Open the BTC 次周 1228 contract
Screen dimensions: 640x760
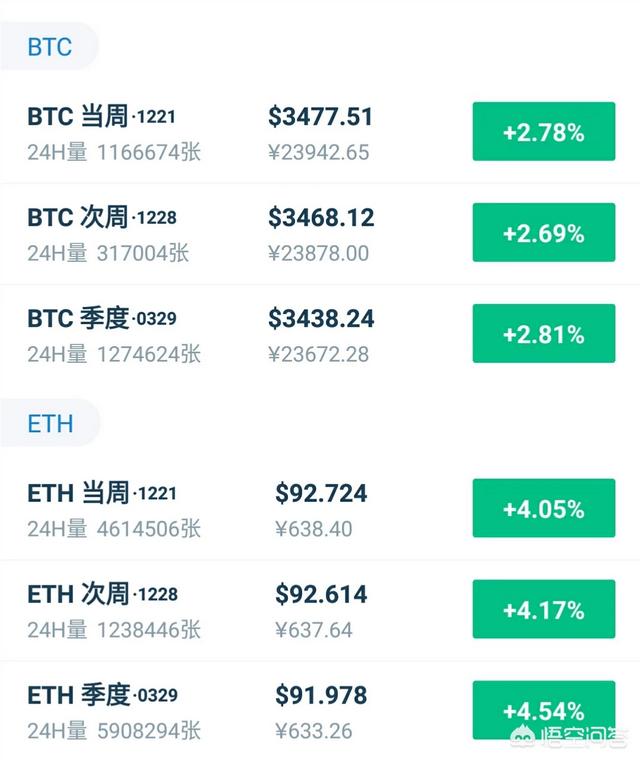102,218
